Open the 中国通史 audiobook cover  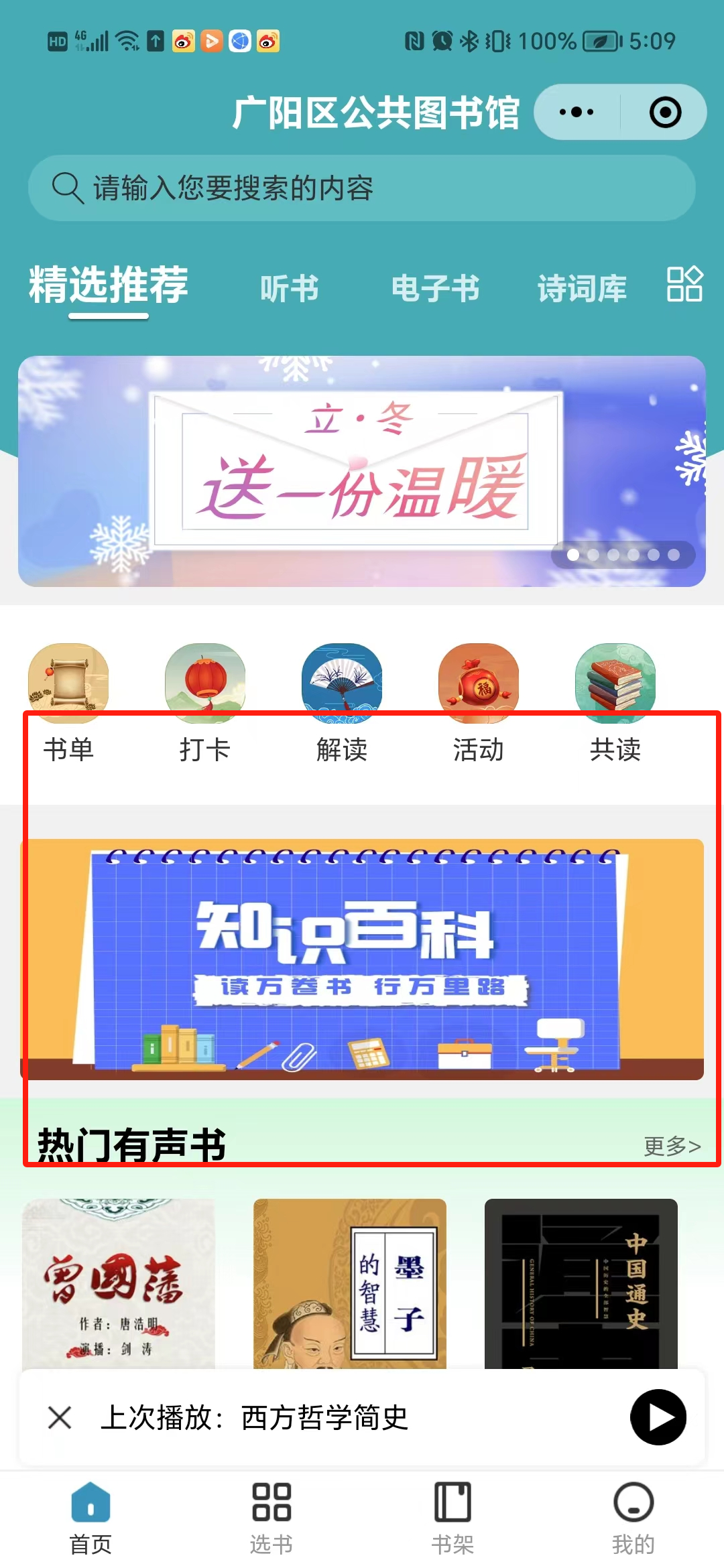(x=581, y=1283)
